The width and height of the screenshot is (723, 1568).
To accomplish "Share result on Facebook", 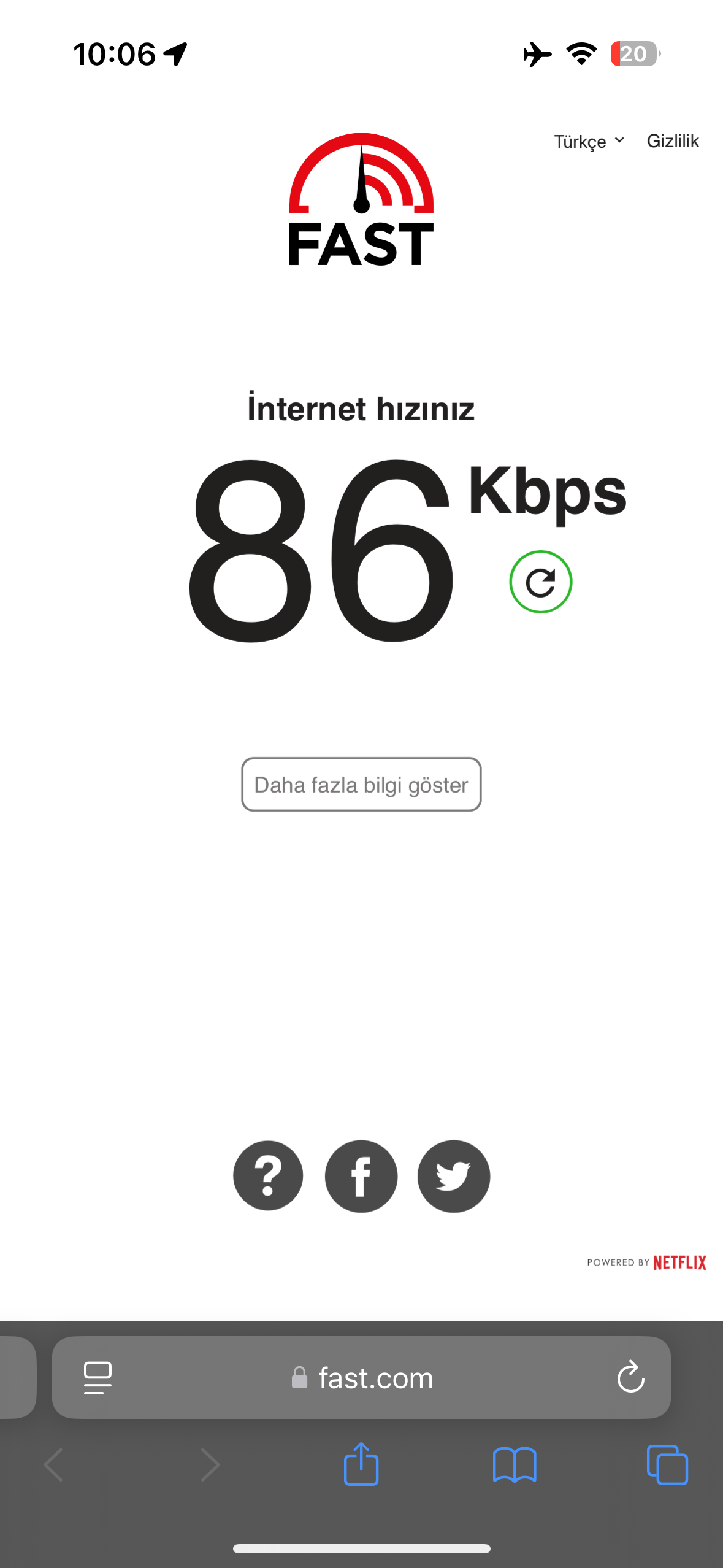I will coord(361,1176).
